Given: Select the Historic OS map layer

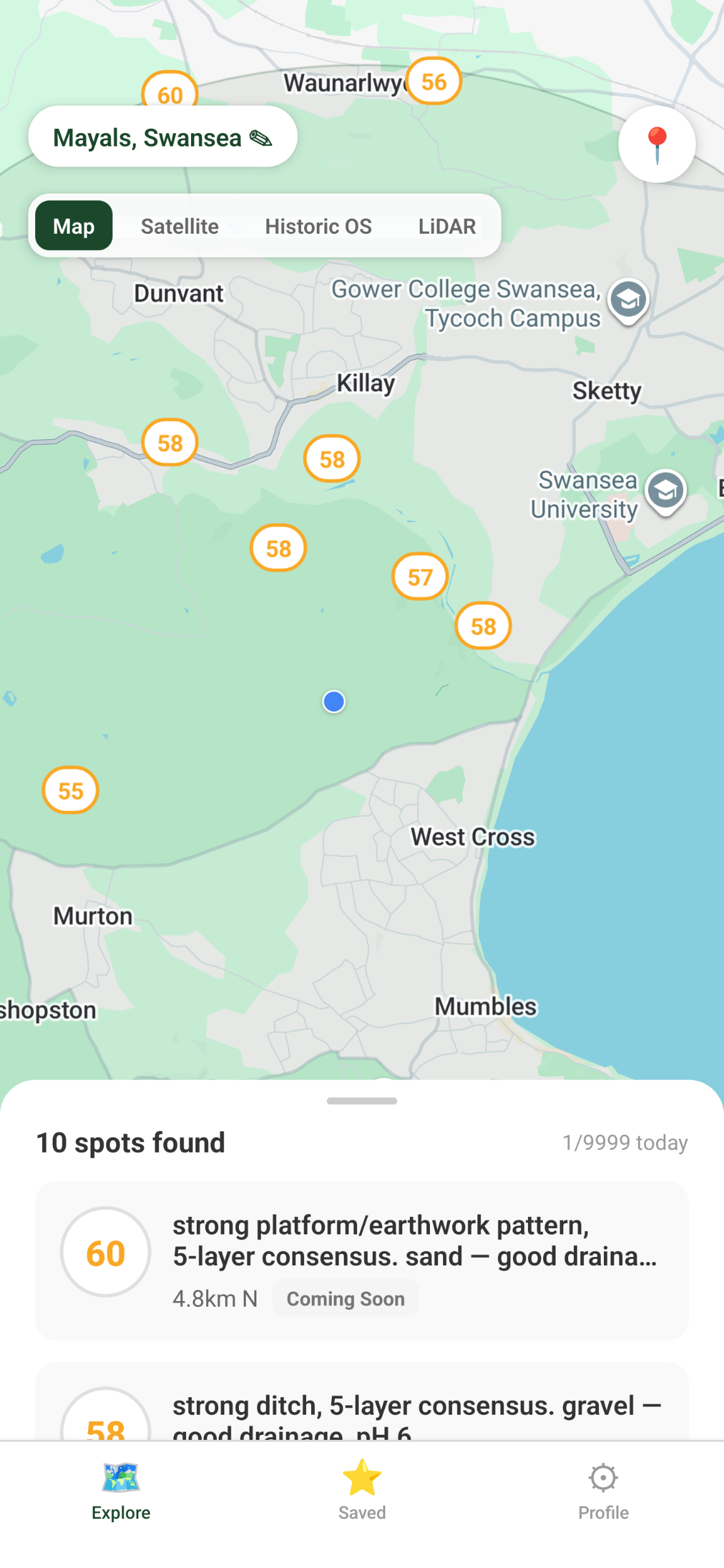Looking at the screenshot, I should [x=318, y=226].
